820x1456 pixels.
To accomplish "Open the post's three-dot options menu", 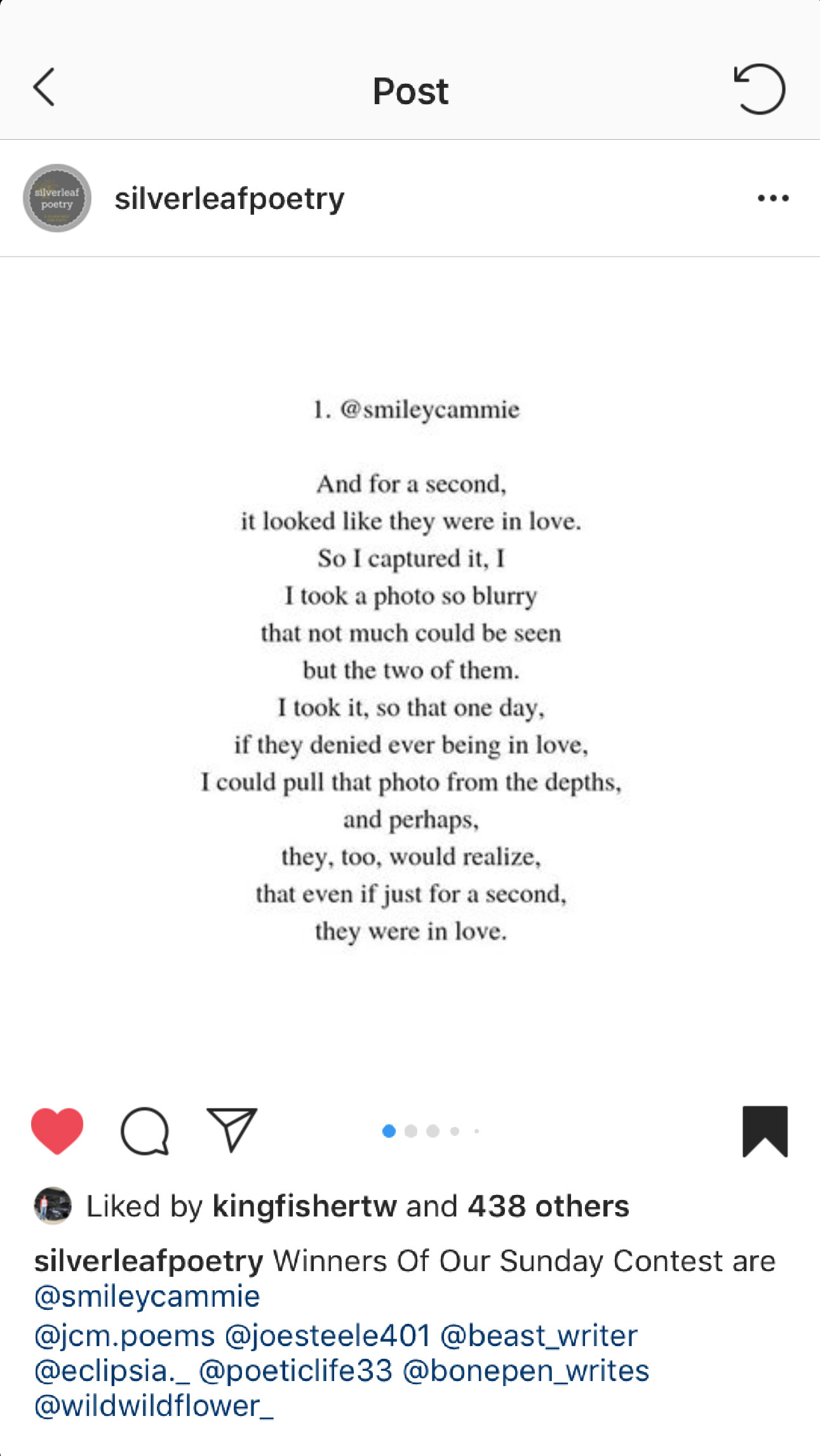I will point(772,198).
